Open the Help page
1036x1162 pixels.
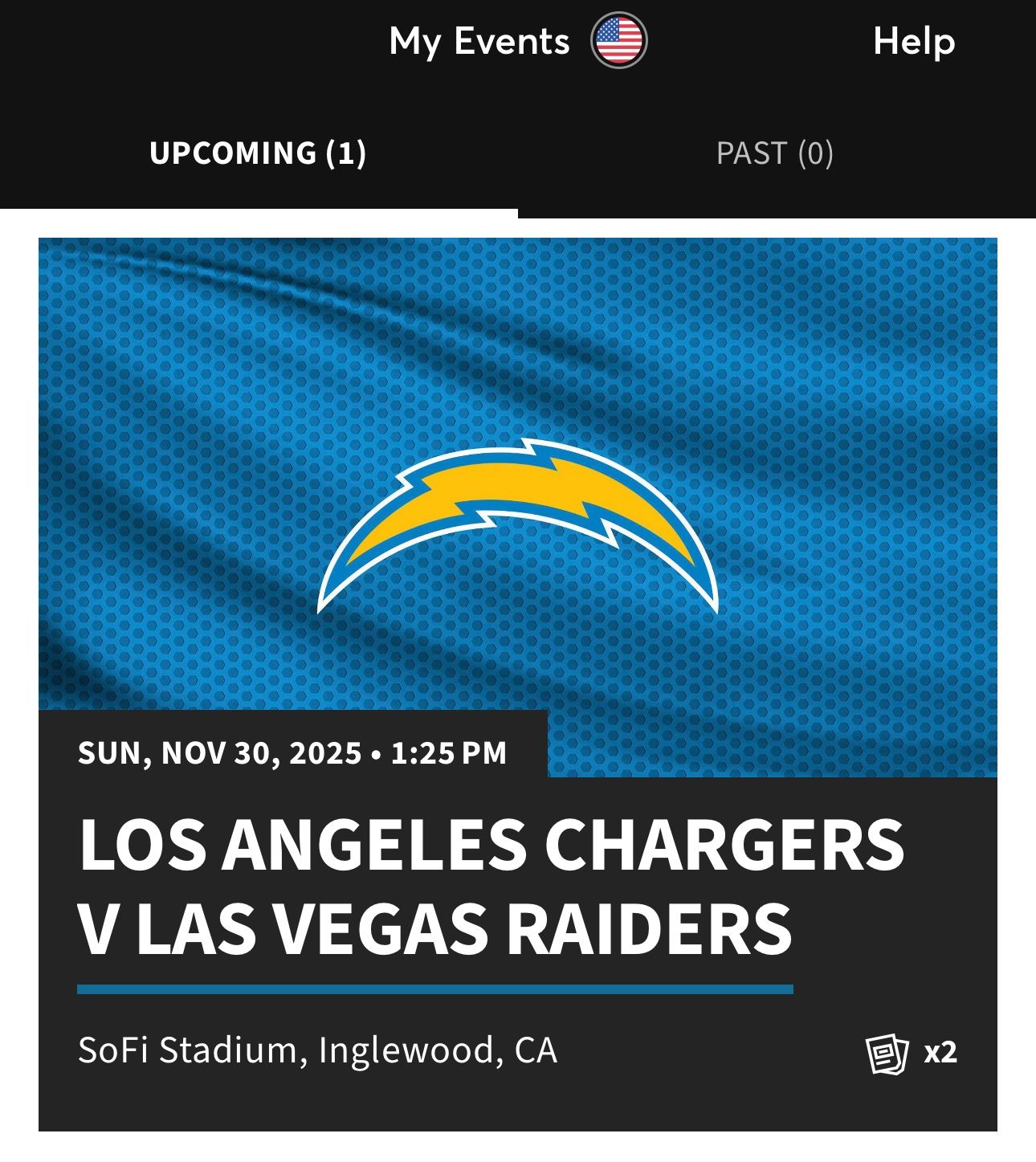[x=914, y=42]
